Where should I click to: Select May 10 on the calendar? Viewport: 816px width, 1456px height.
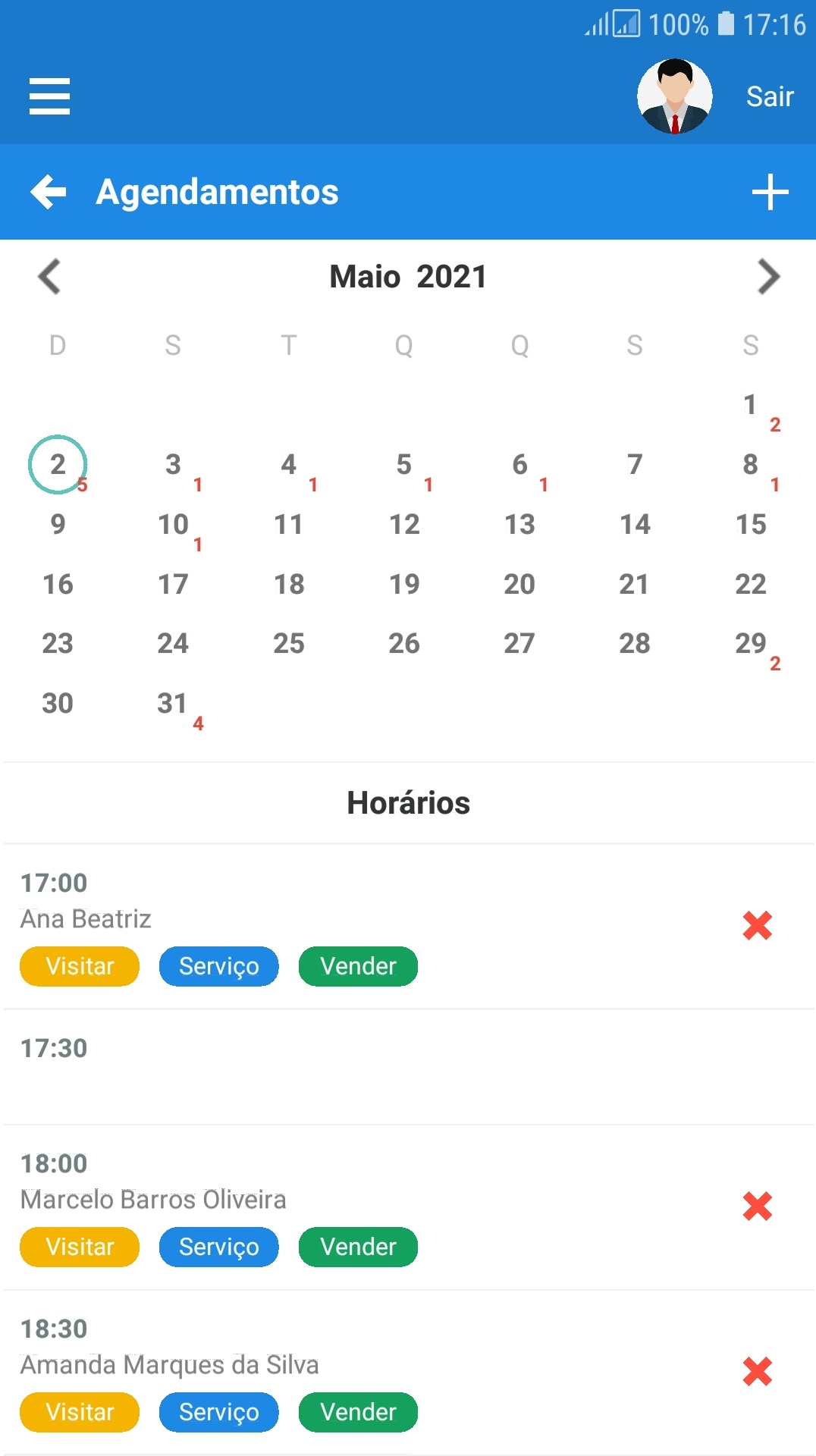tap(173, 525)
